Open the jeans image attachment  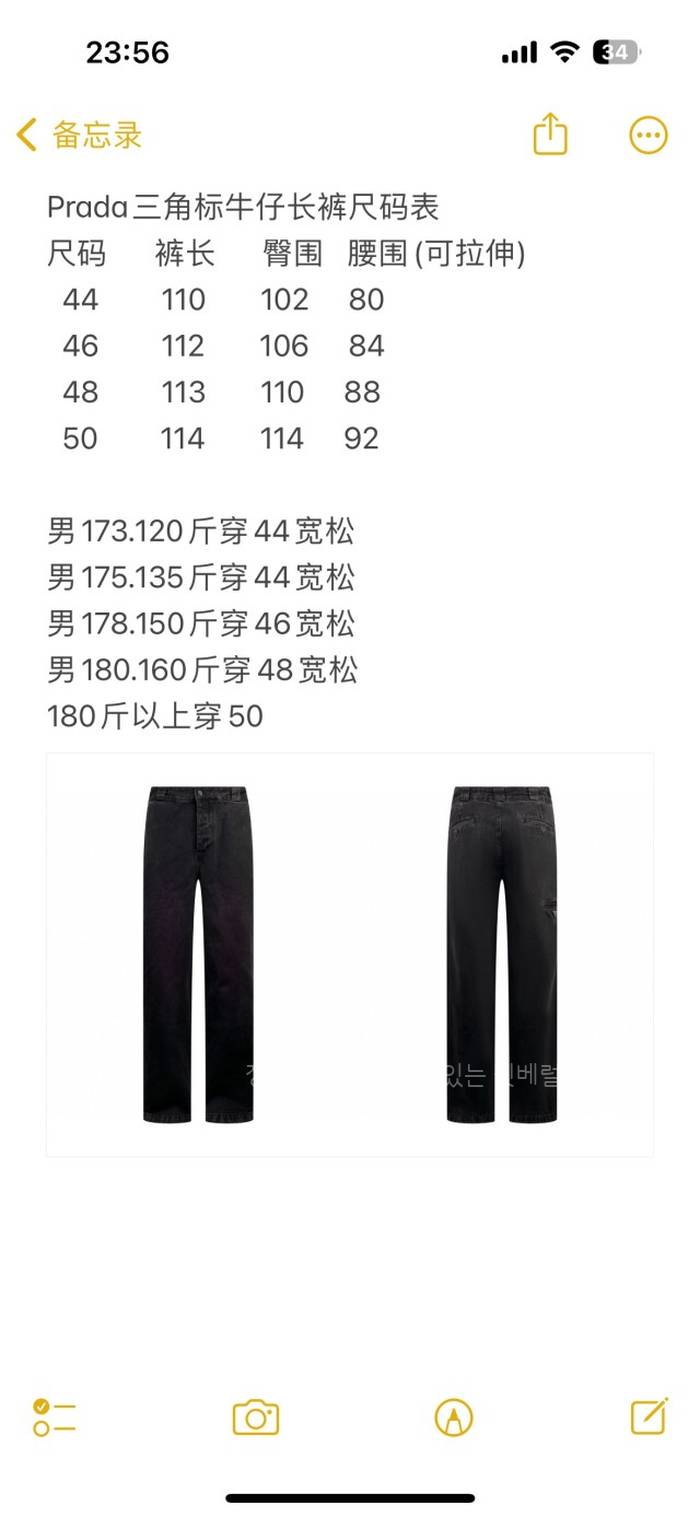pyautogui.click(x=350, y=955)
